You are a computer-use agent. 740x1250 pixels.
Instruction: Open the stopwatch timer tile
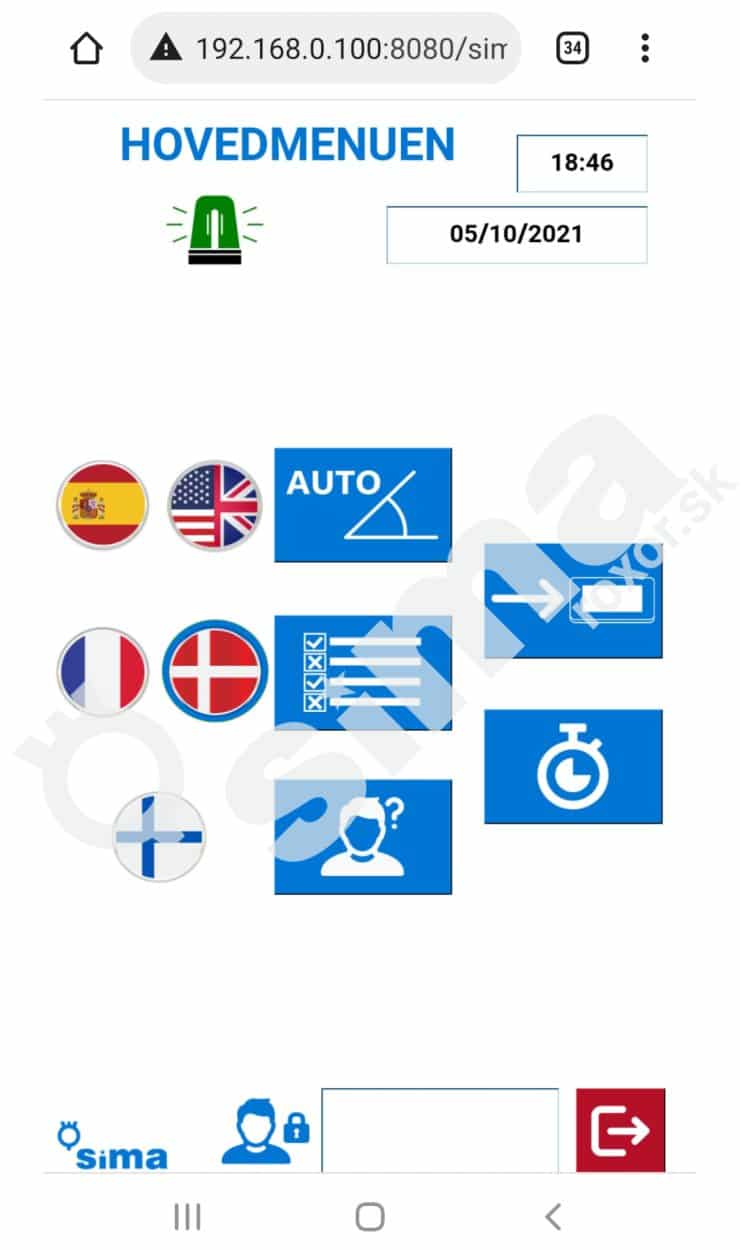point(573,767)
